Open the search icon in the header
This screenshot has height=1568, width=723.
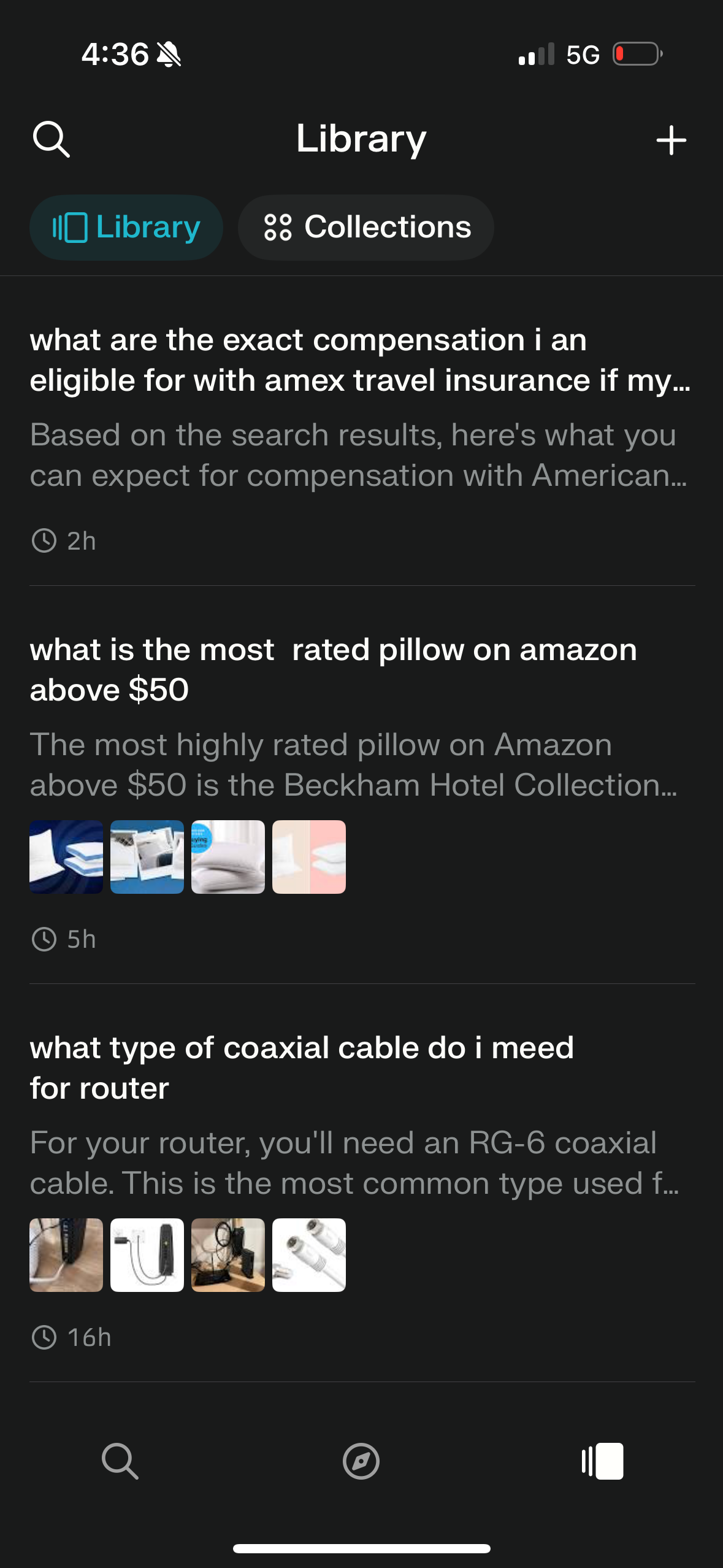51,139
